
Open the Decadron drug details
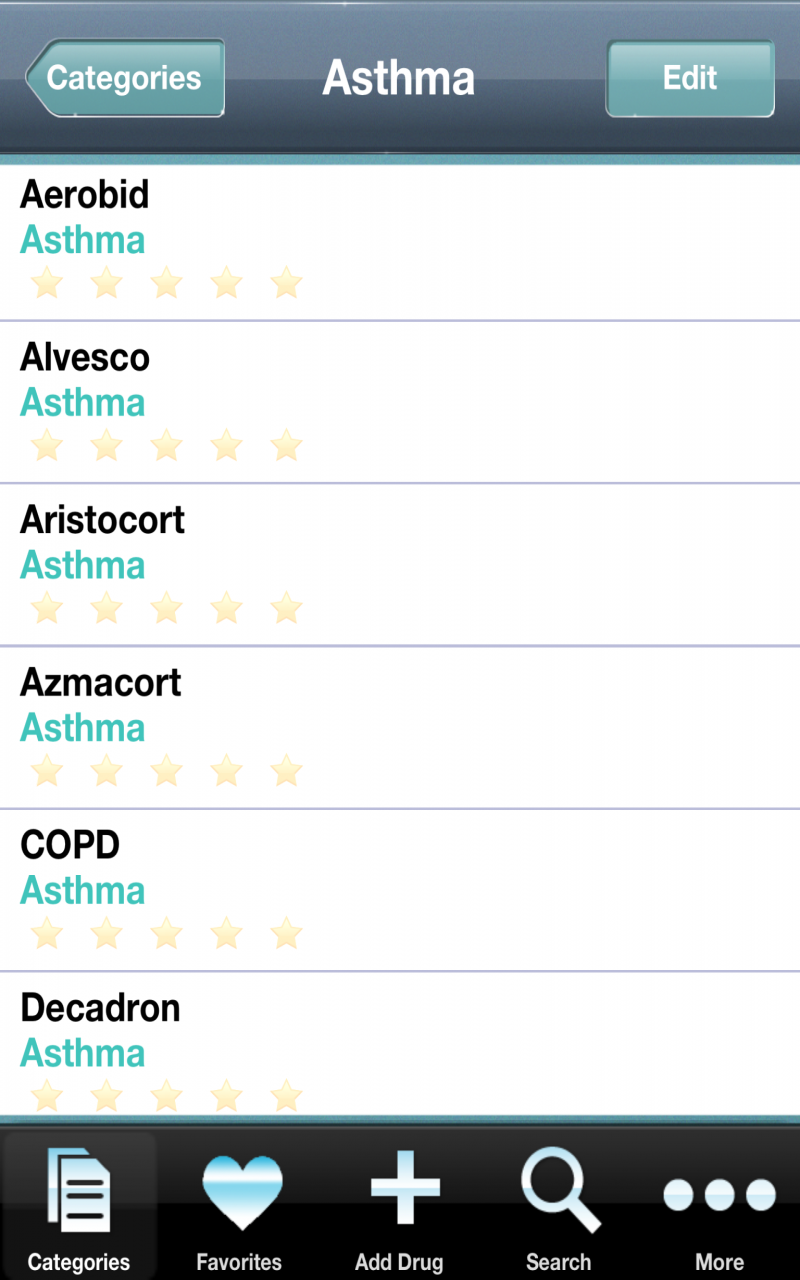pos(400,1040)
